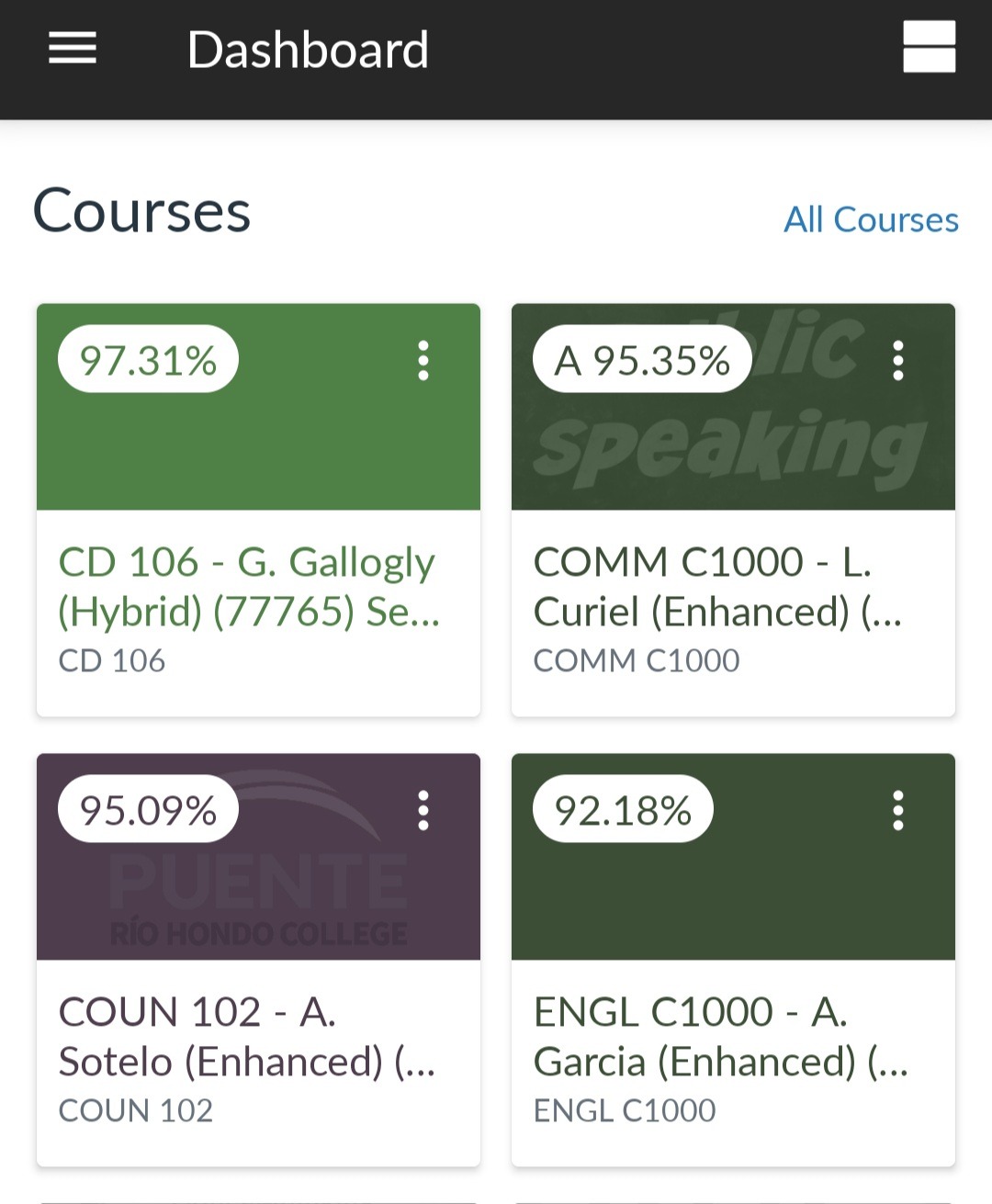The image size is (992, 1204).
Task: Open the COMM C1000 course card
Action: pyautogui.click(x=717, y=586)
